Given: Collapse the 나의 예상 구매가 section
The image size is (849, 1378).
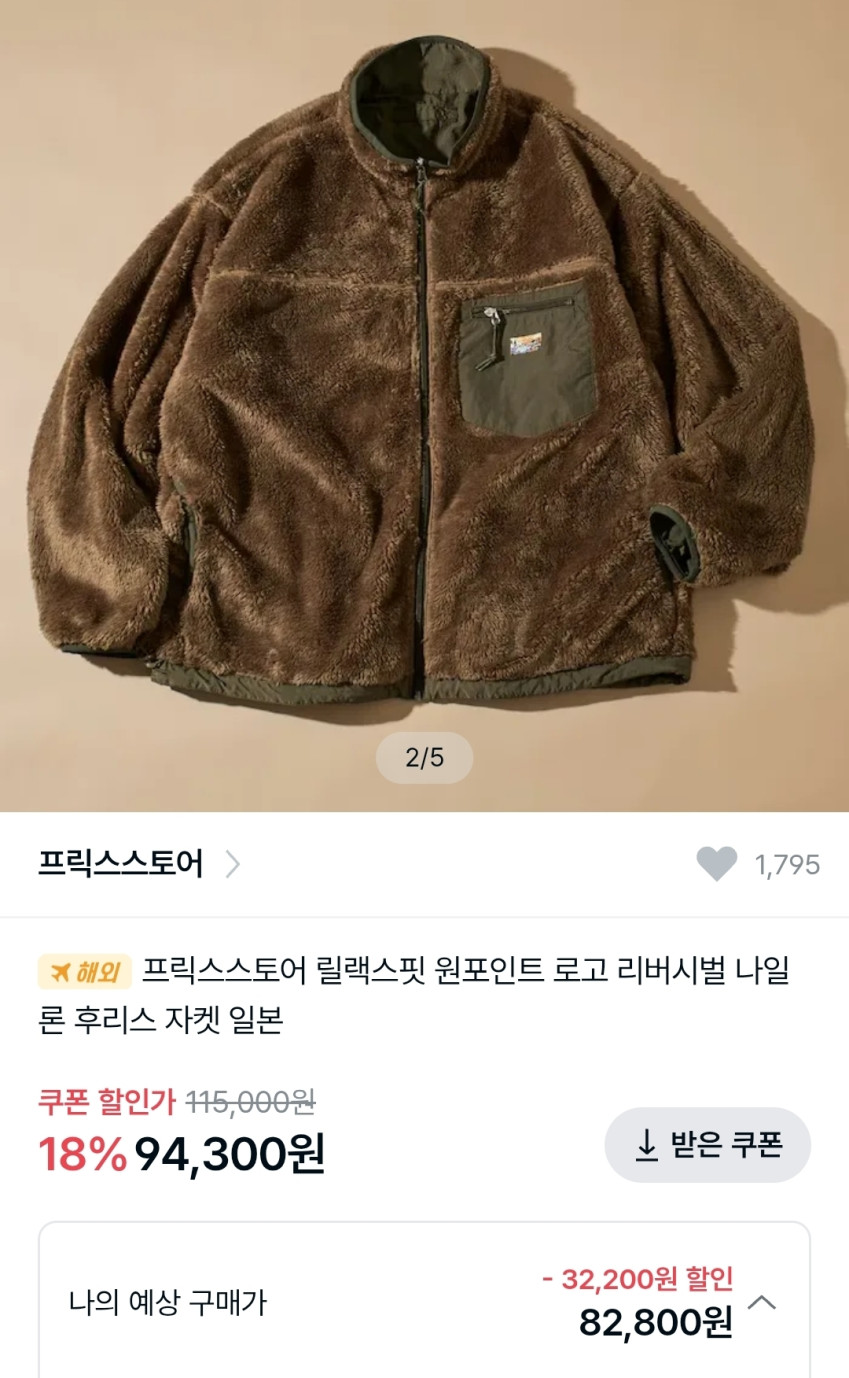Looking at the screenshot, I should 763,1302.
